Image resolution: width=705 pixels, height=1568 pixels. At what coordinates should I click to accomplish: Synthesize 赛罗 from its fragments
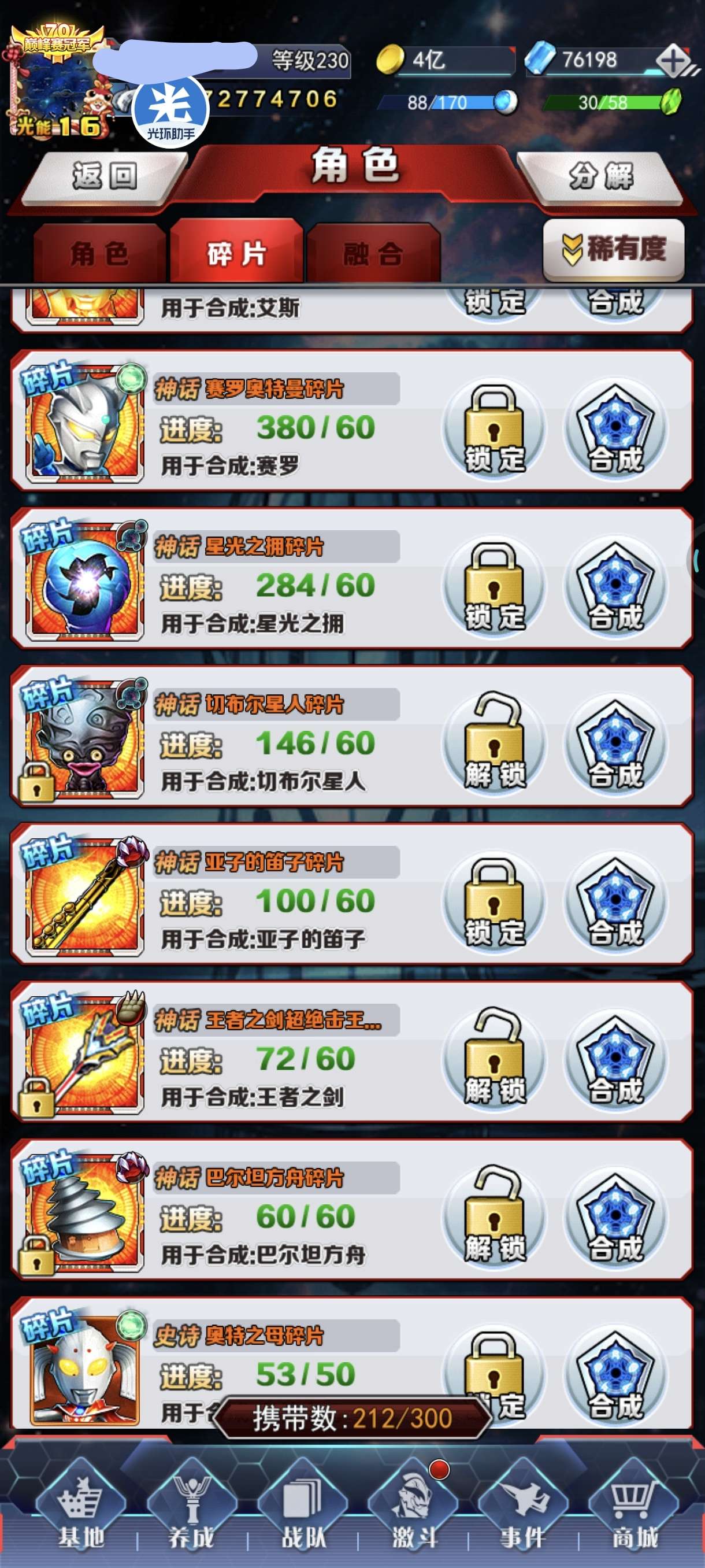[x=615, y=428]
